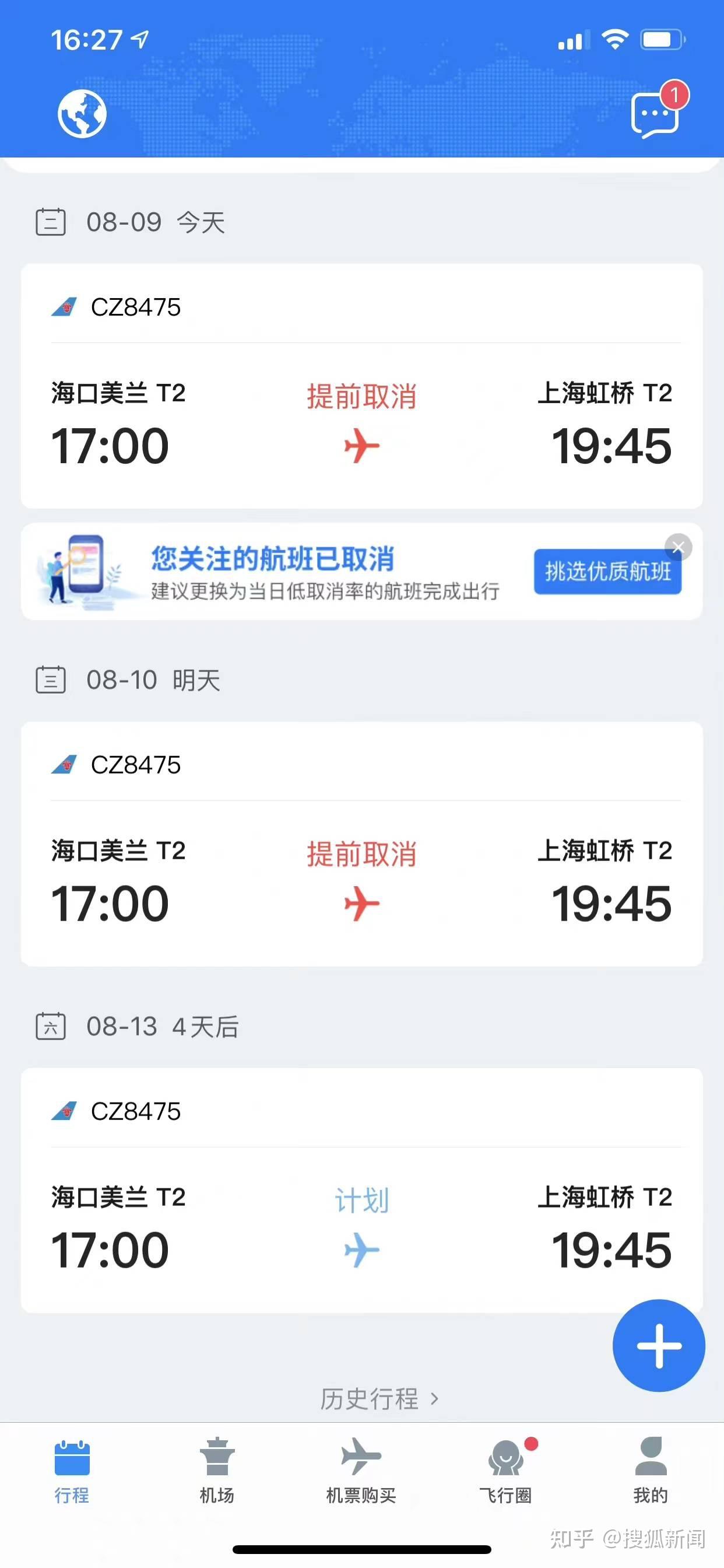Open 历史行程 history link

point(379,1398)
